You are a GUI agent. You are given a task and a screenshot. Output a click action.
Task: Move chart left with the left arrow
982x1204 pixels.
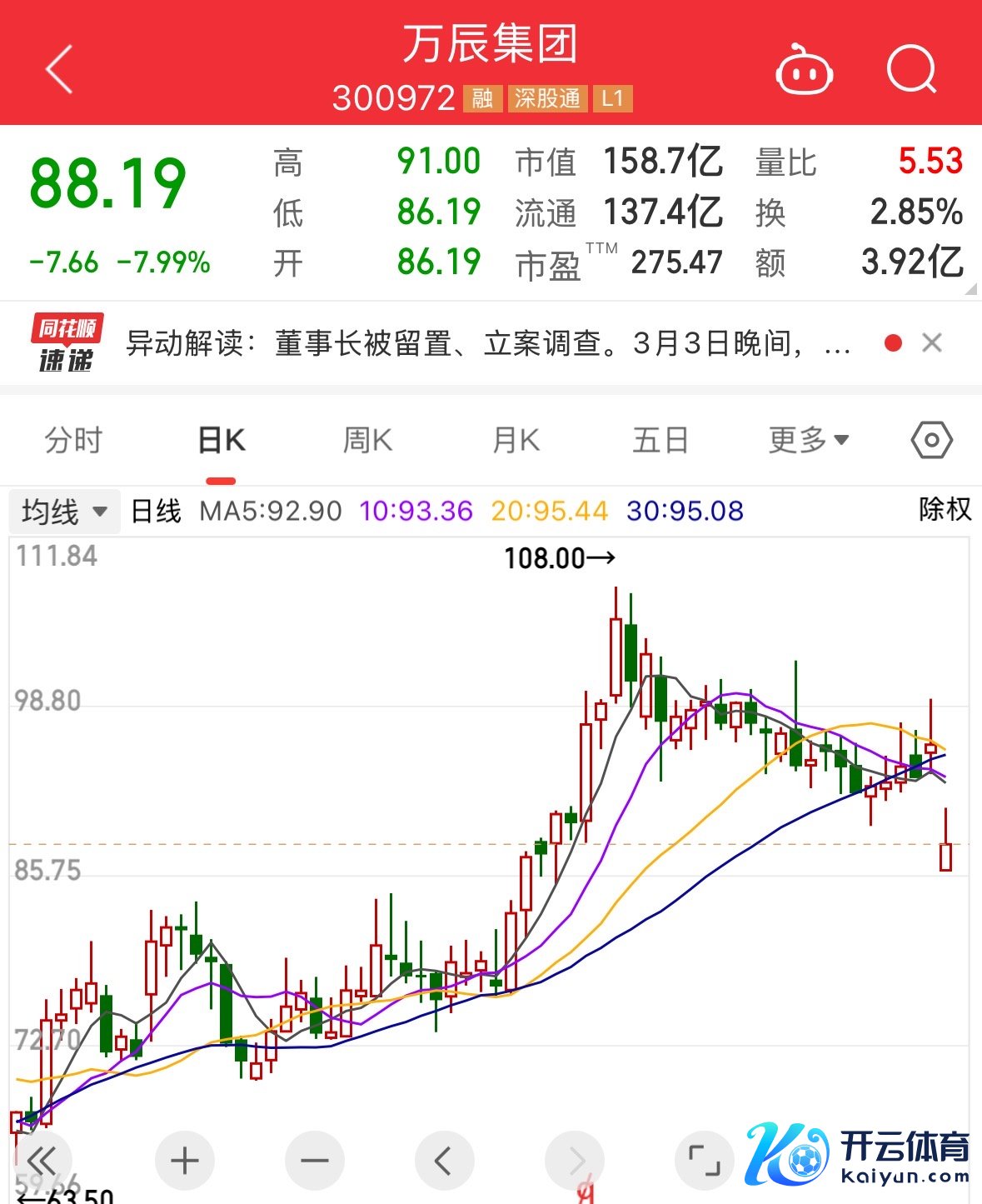tap(444, 1160)
